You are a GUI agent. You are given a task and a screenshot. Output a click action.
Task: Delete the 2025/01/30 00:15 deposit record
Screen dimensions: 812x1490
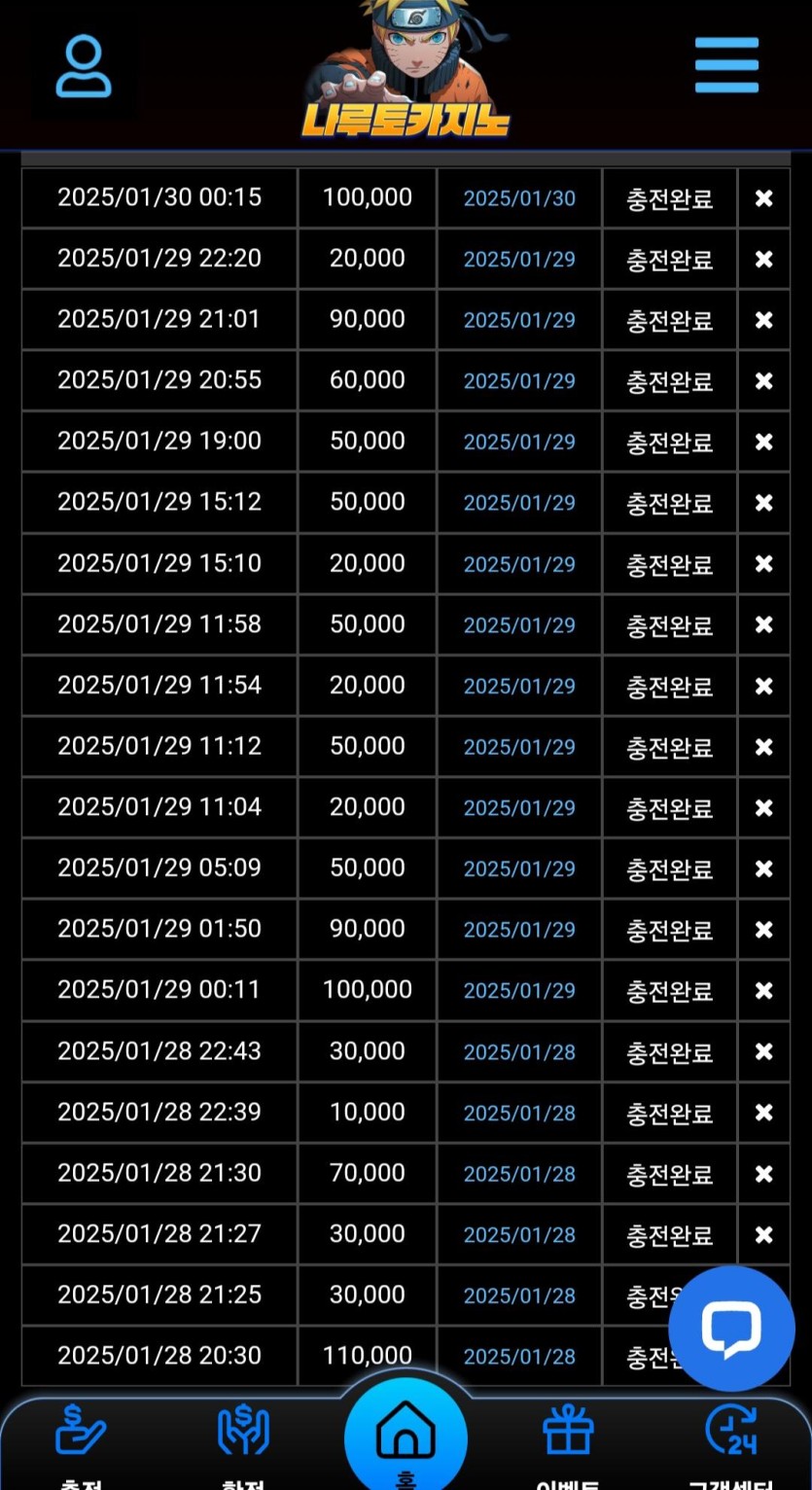[x=763, y=198]
